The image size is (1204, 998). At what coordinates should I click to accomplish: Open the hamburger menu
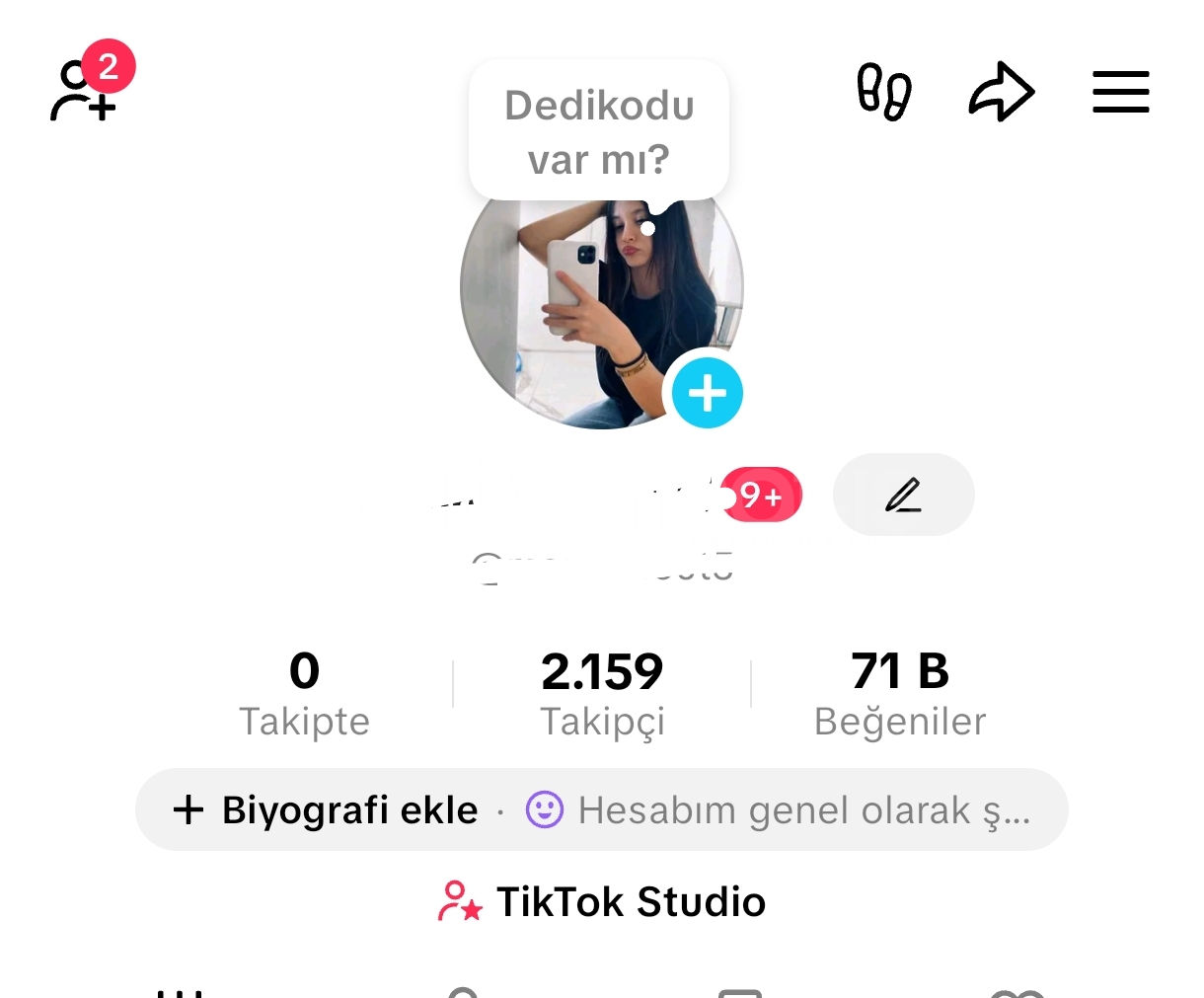(x=1120, y=92)
